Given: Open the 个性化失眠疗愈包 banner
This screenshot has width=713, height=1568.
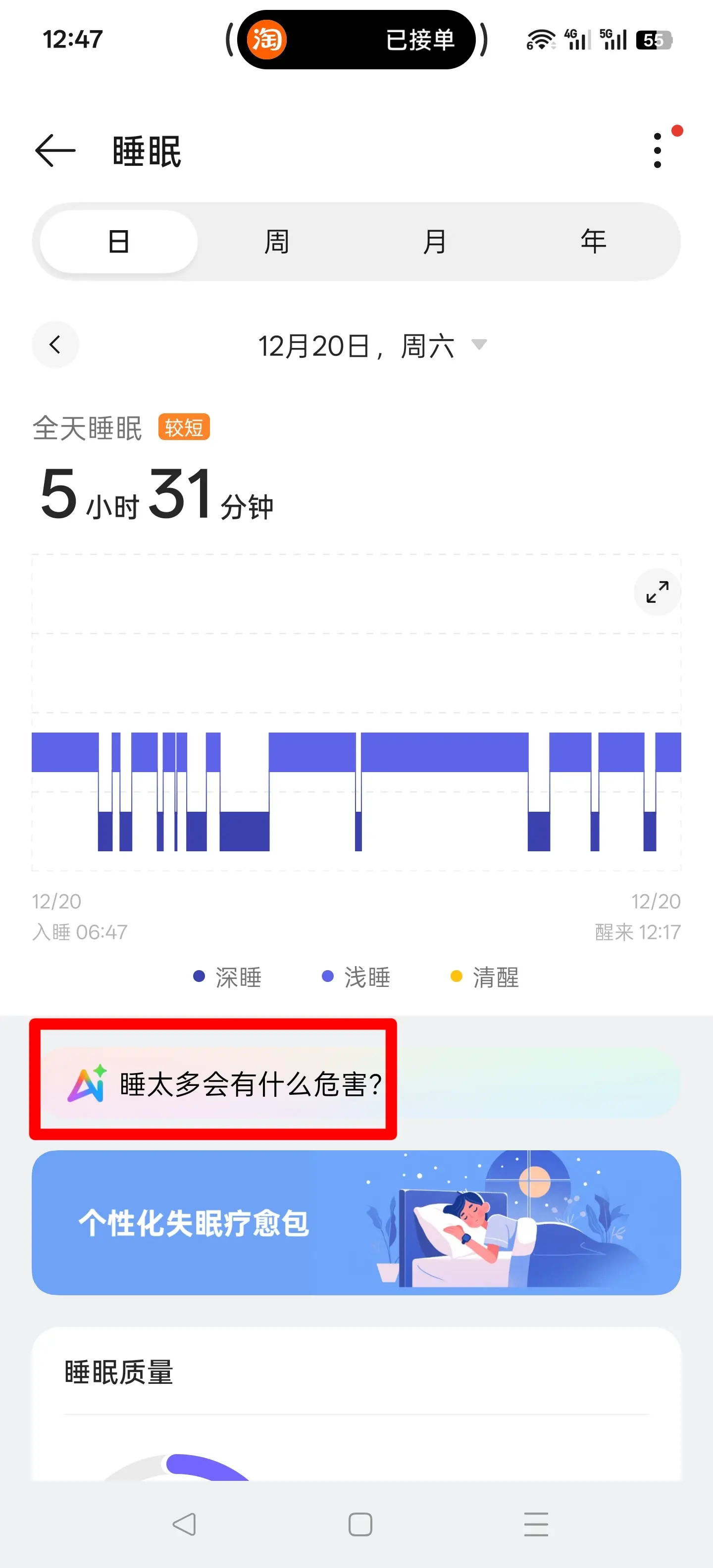Looking at the screenshot, I should coord(356,1224).
